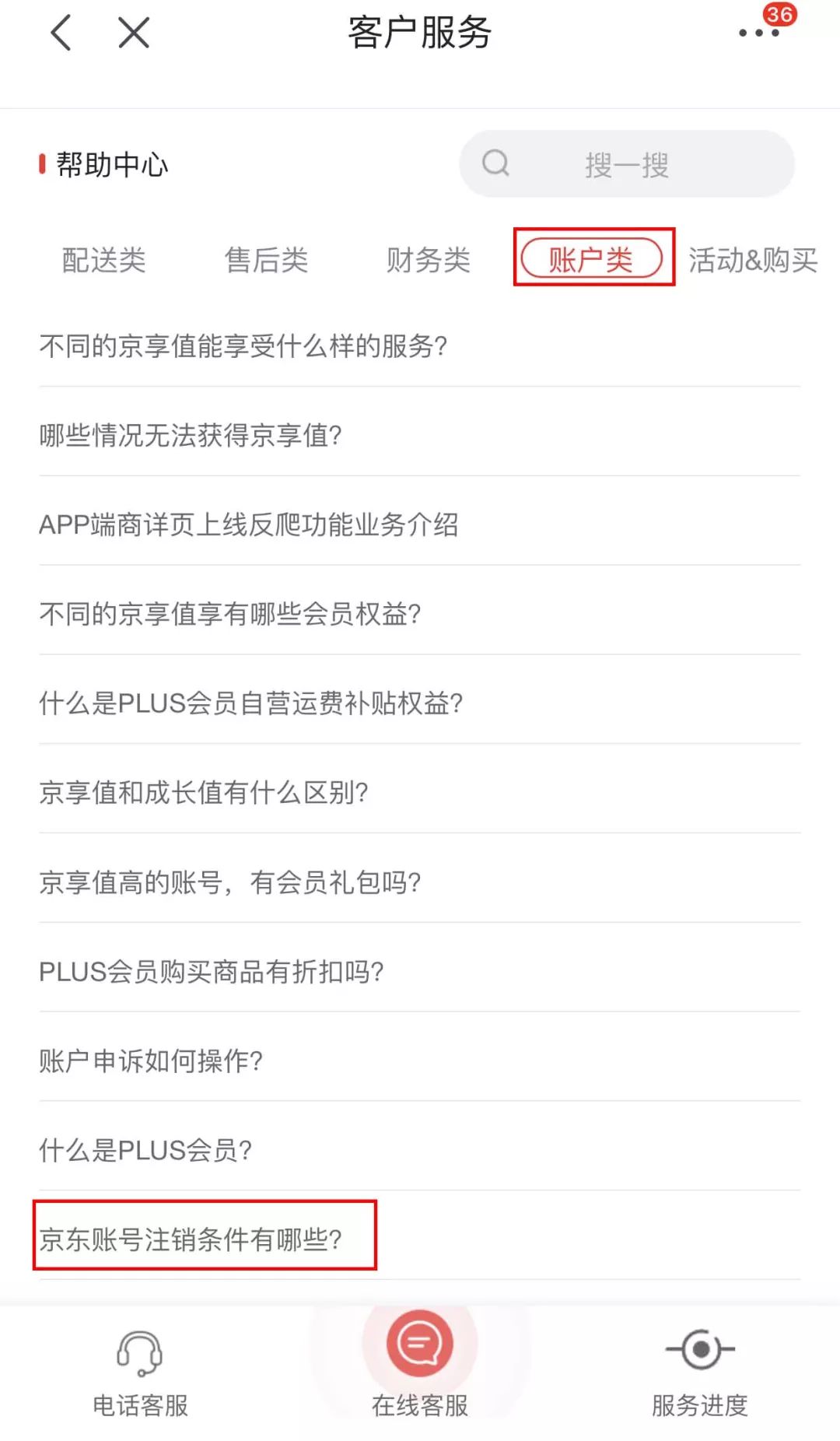Click the magnifier search icon
Viewport: 840px width, 1441px height.
click(x=496, y=163)
